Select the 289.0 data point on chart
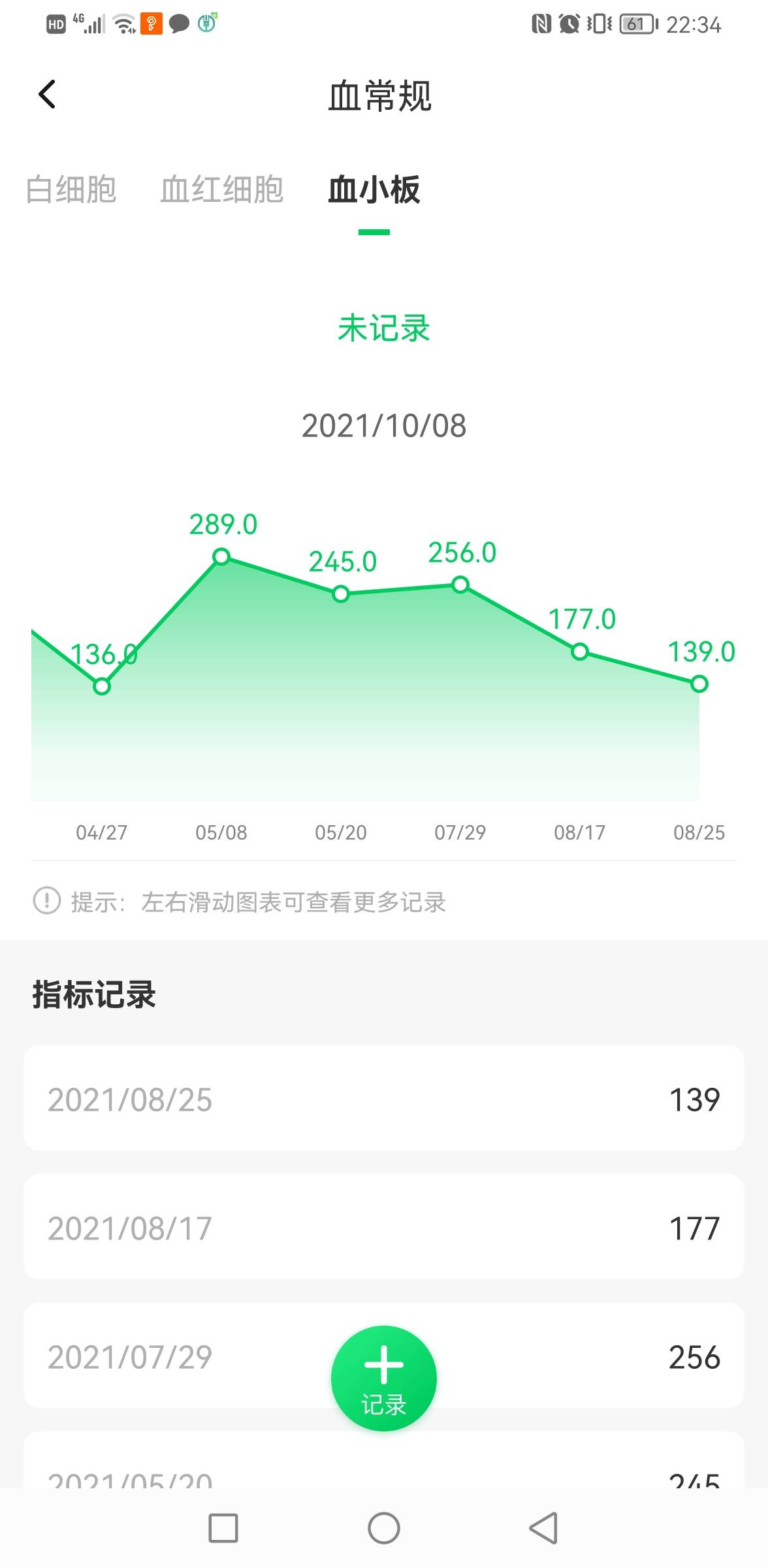This screenshot has width=768, height=1568. pos(222,557)
